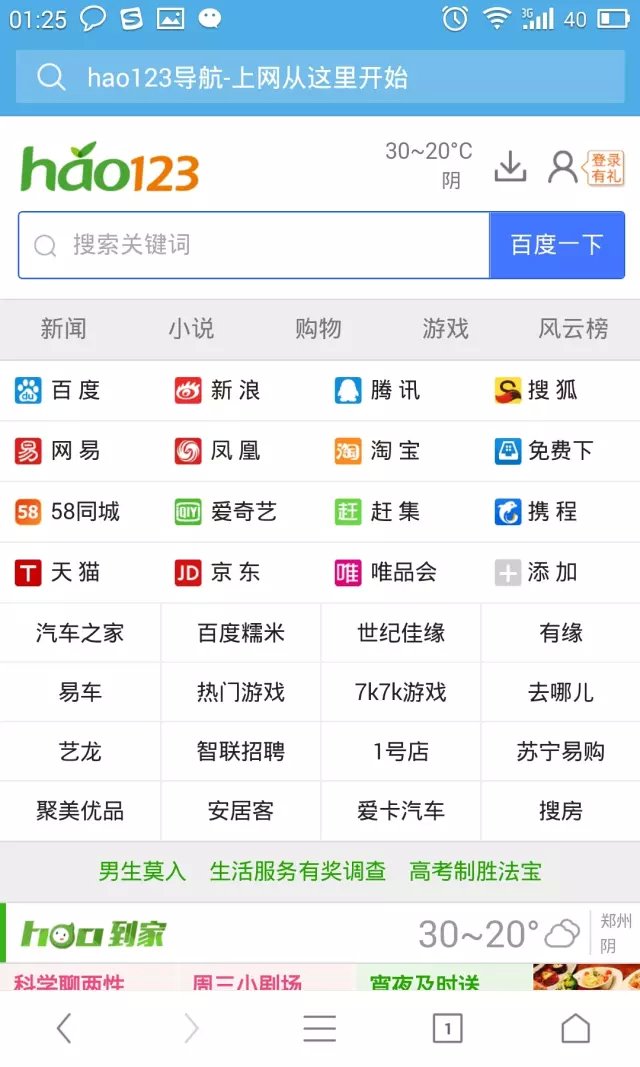Open the 京东 site link
The width and height of the screenshot is (640, 1067).
tap(220, 572)
